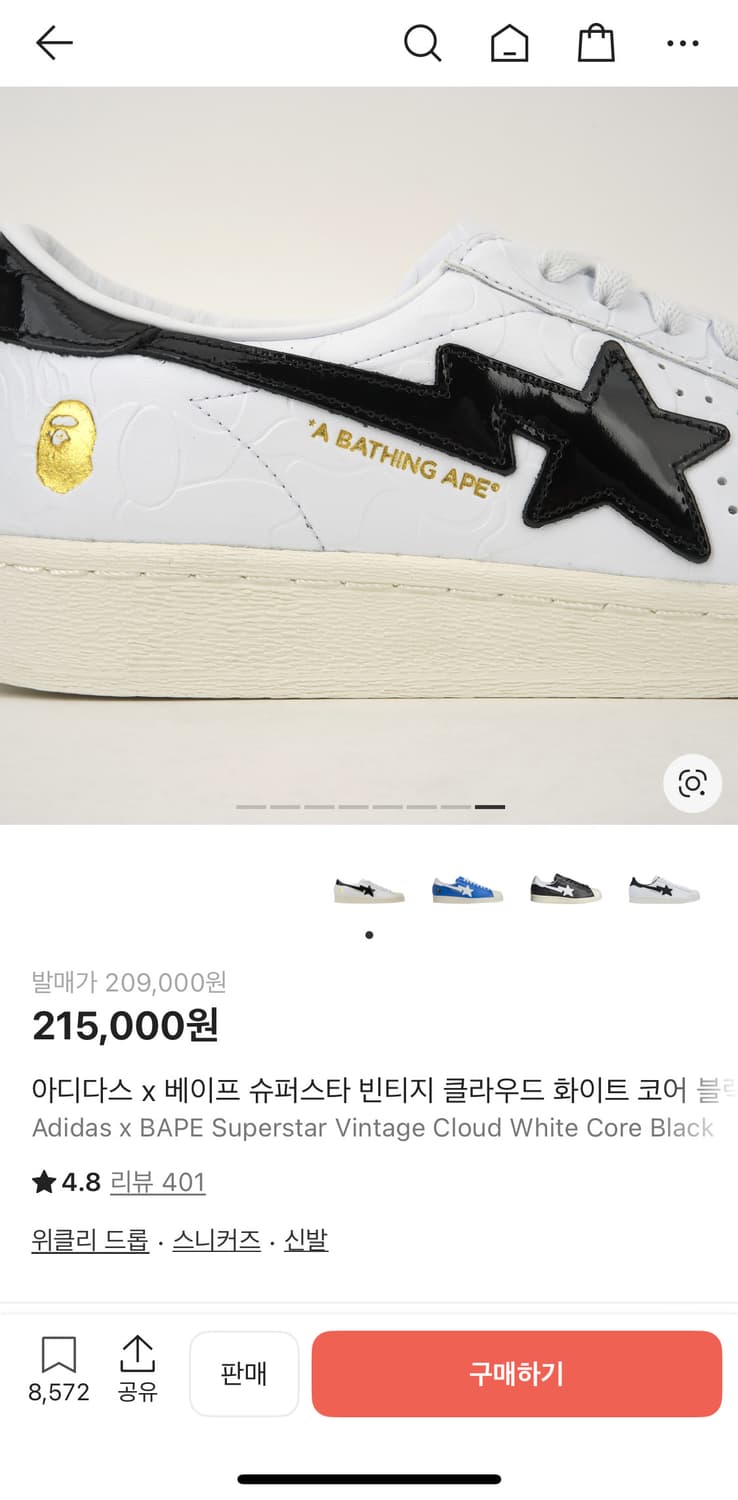Go to the home screen

(510, 43)
